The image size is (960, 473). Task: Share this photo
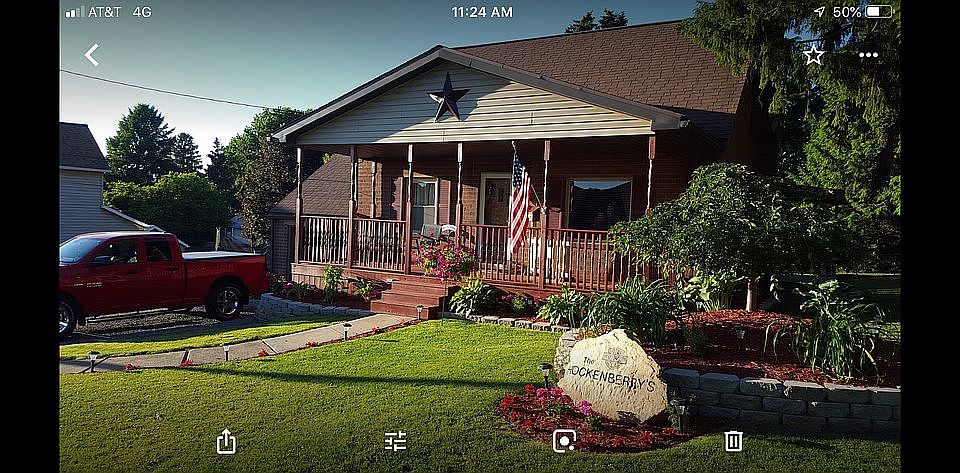click(x=226, y=441)
